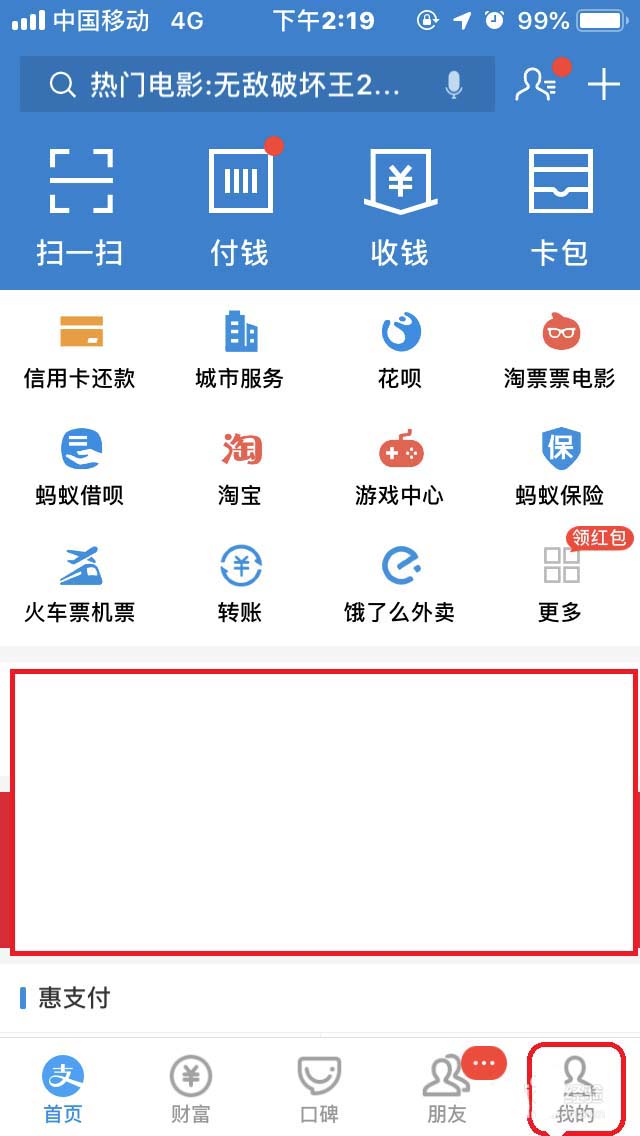Show 更多 apps
Image resolution: width=640 pixels, height=1136 pixels.
click(x=559, y=583)
